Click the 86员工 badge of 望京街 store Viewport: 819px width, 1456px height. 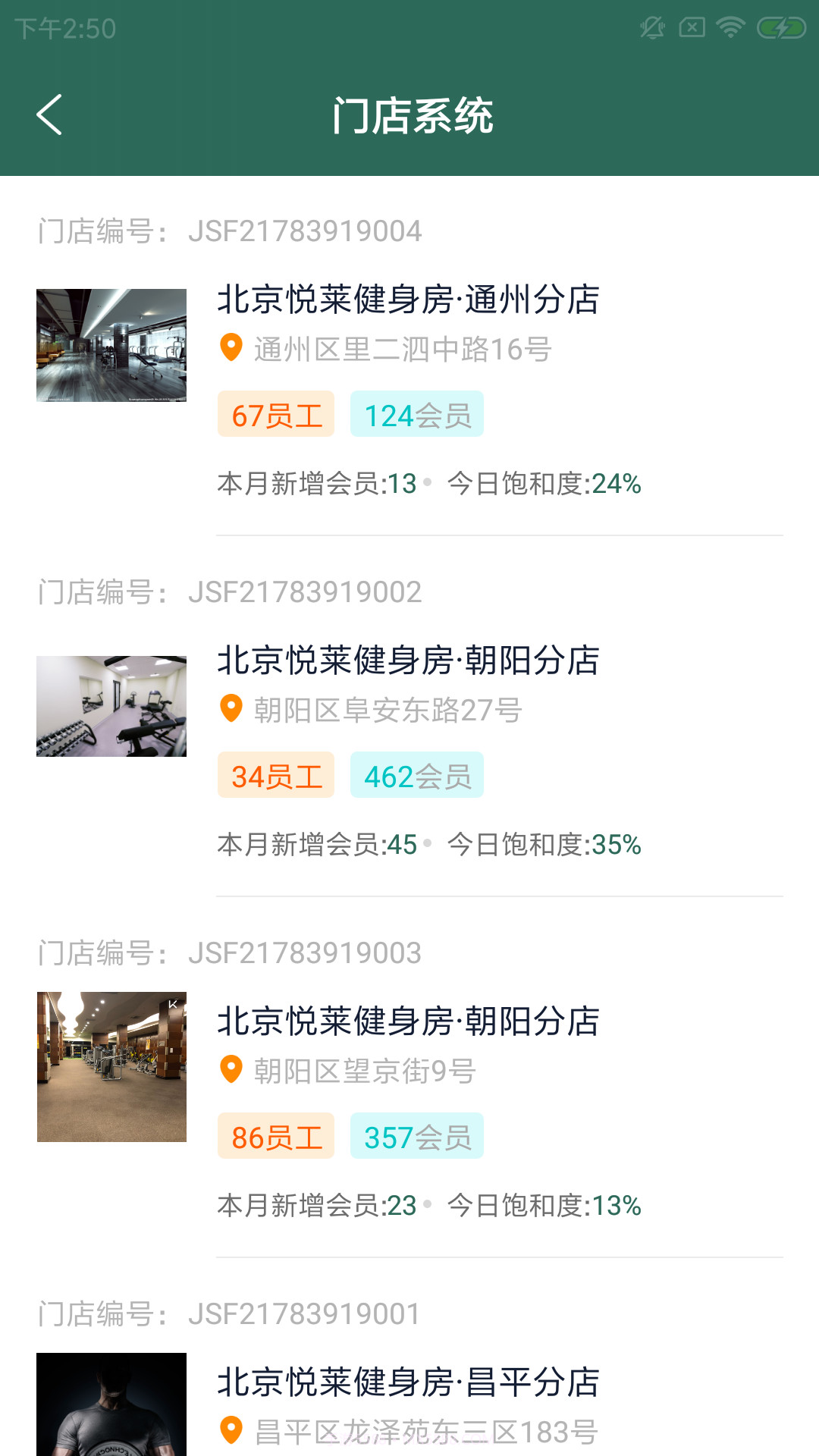[x=275, y=1136]
